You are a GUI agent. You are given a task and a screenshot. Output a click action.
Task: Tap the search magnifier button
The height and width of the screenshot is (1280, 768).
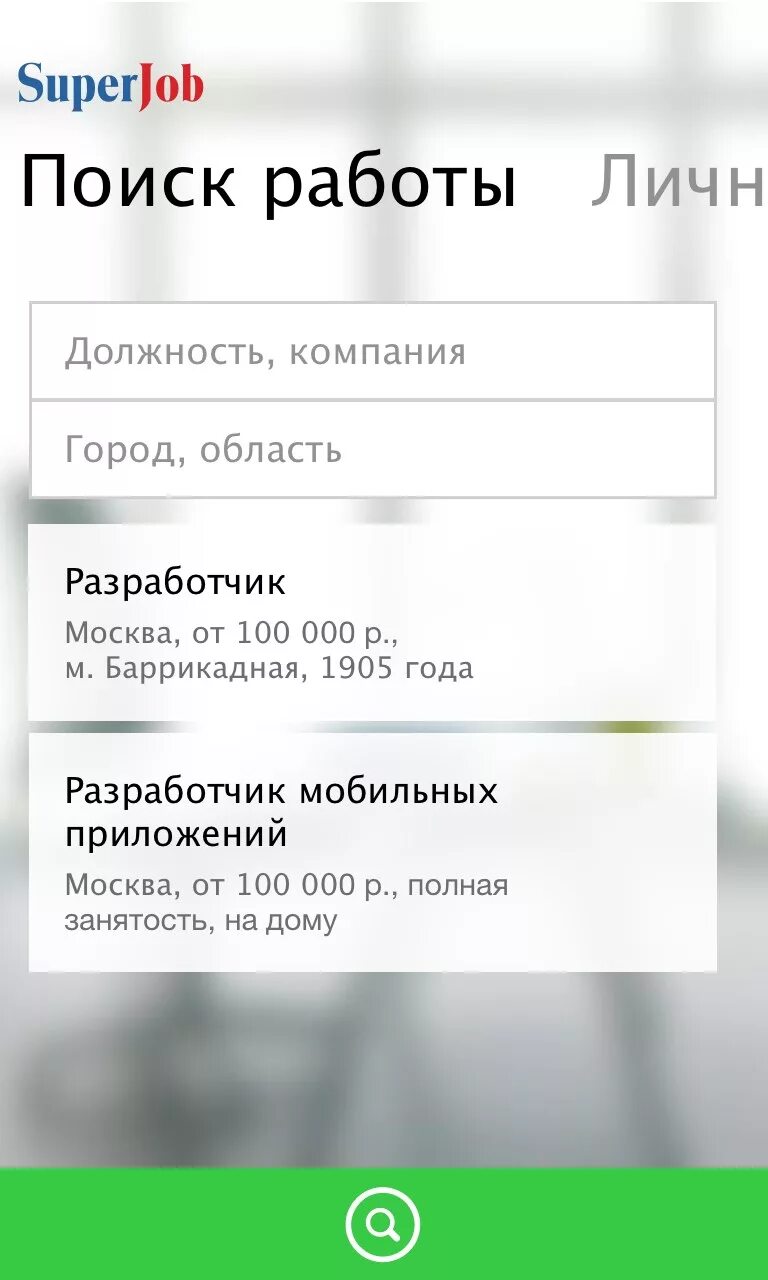383,1223
